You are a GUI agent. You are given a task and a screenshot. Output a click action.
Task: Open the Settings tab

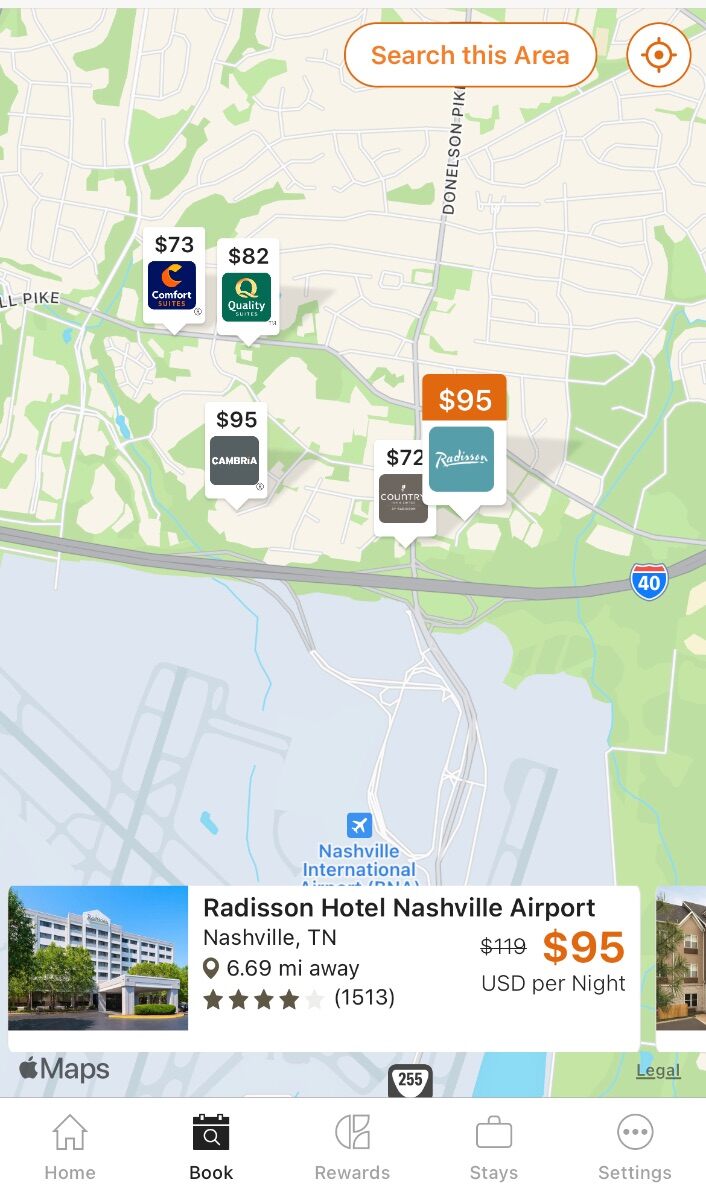point(635,1147)
